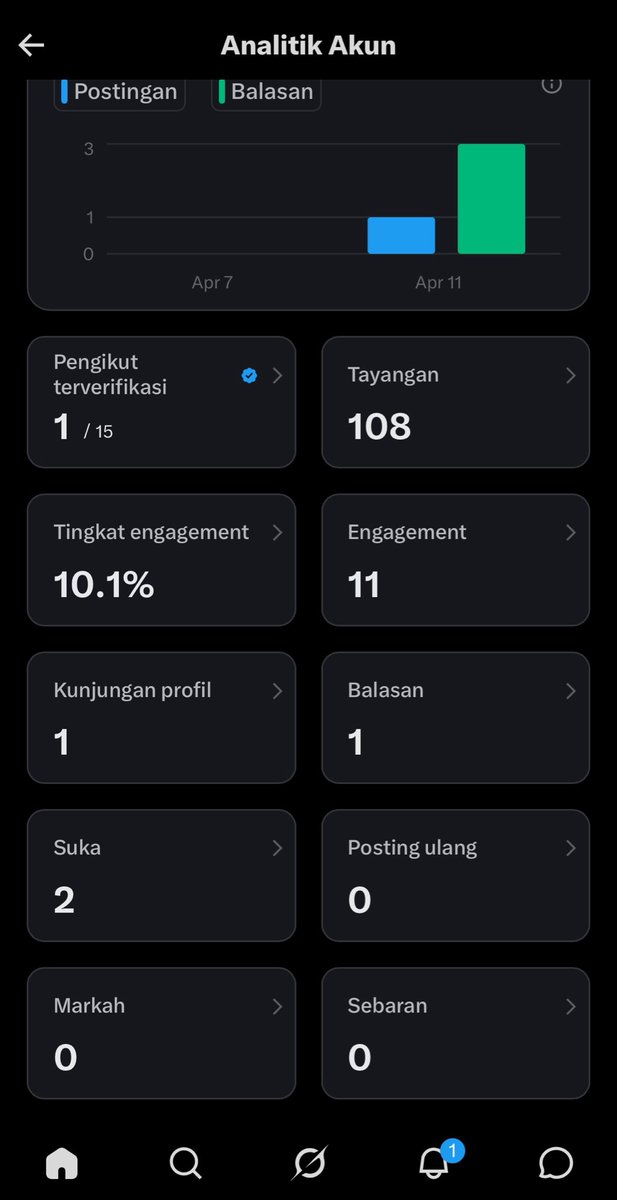Image resolution: width=617 pixels, height=1200 pixels.
Task: Switch to the Home tab
Action: (x=62, y=1163)
